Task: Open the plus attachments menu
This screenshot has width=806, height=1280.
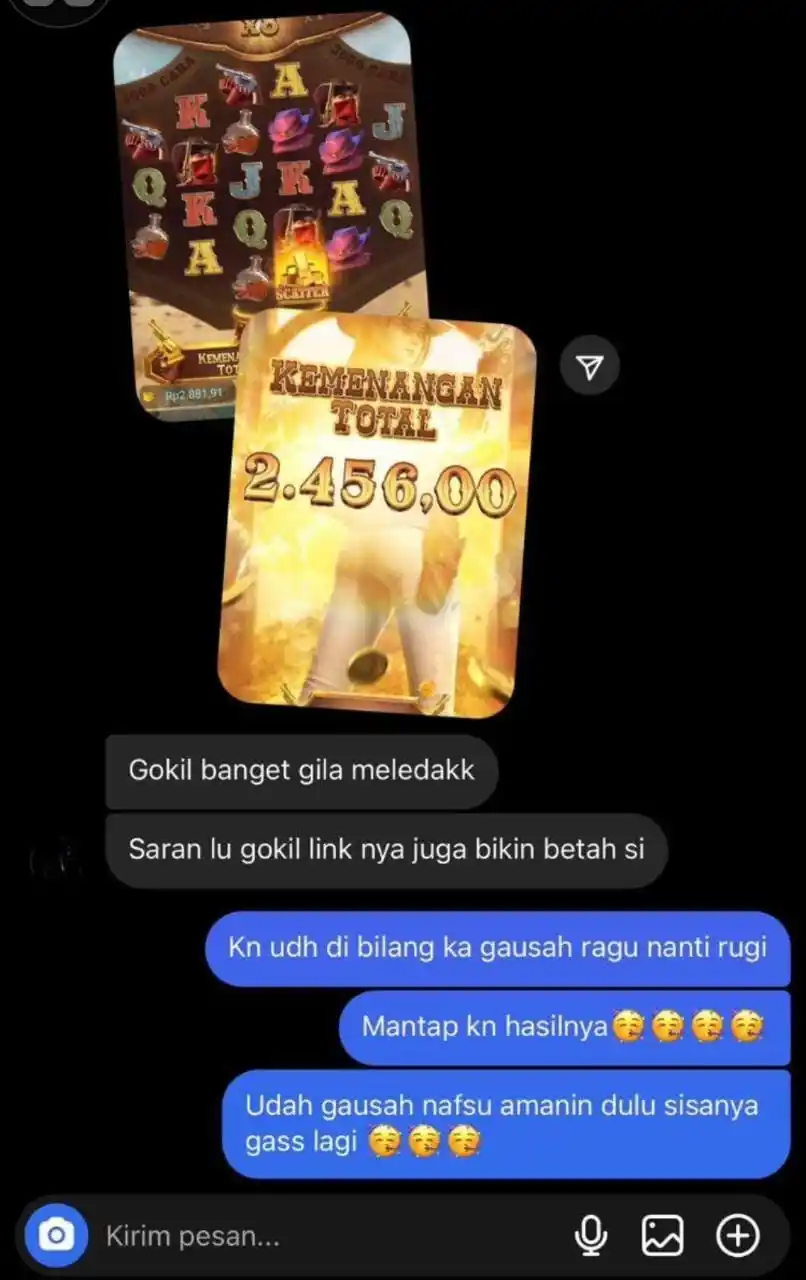Action: [738, 1237]
